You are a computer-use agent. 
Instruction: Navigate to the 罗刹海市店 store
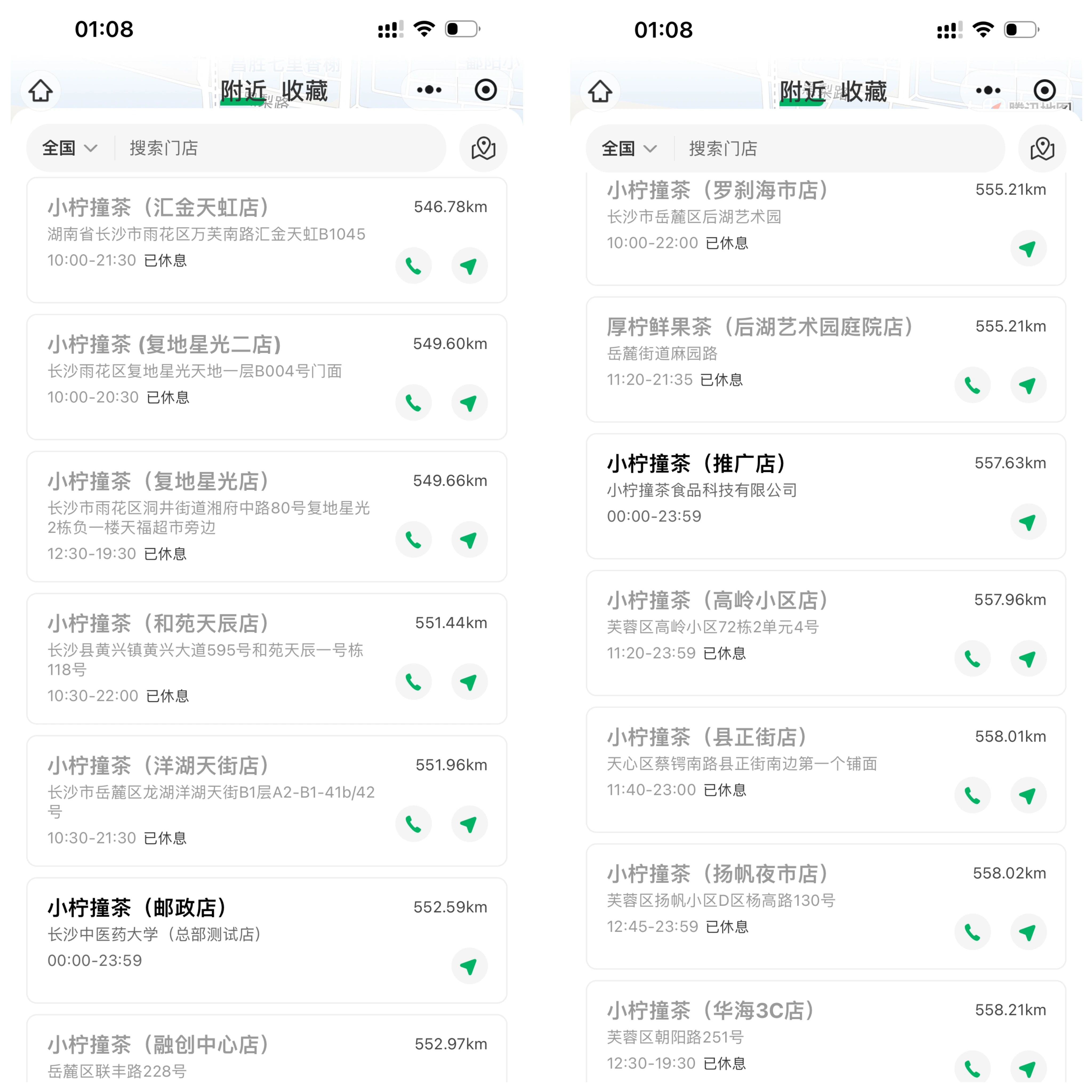(x=1027, y=248)
